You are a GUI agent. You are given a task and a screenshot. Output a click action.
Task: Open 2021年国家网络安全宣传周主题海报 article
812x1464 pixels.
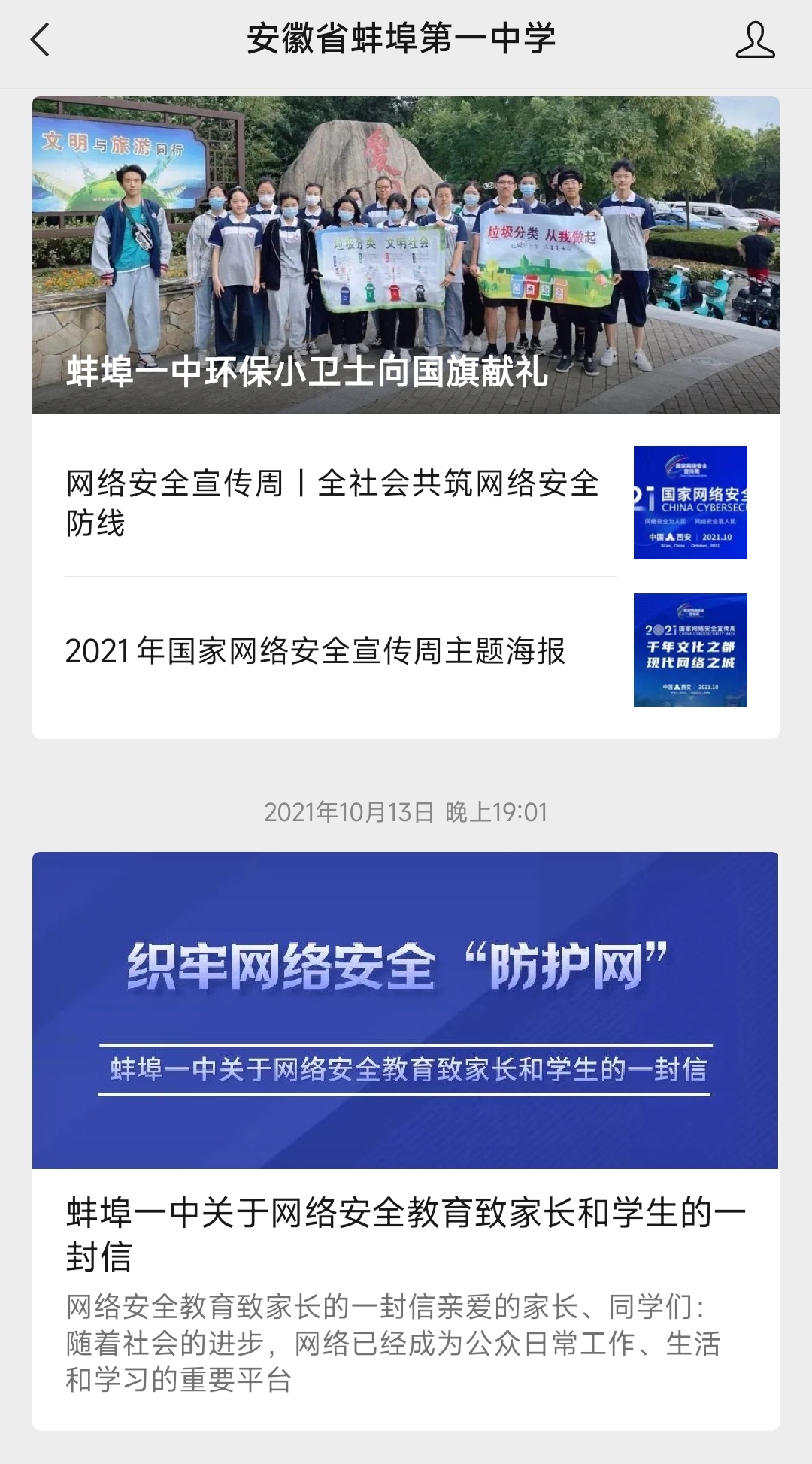coord(316,650)
